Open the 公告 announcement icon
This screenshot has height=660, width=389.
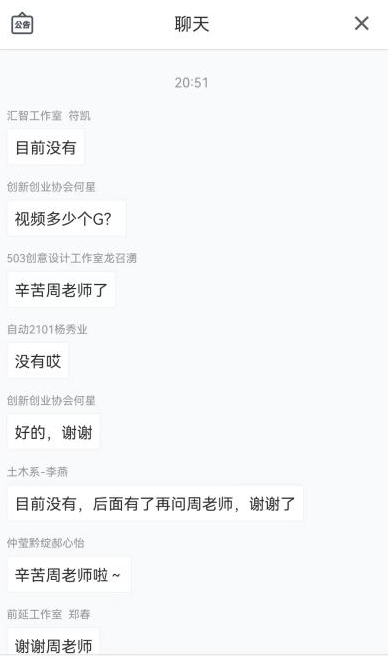pyautogui.click(x=22, y=23)
